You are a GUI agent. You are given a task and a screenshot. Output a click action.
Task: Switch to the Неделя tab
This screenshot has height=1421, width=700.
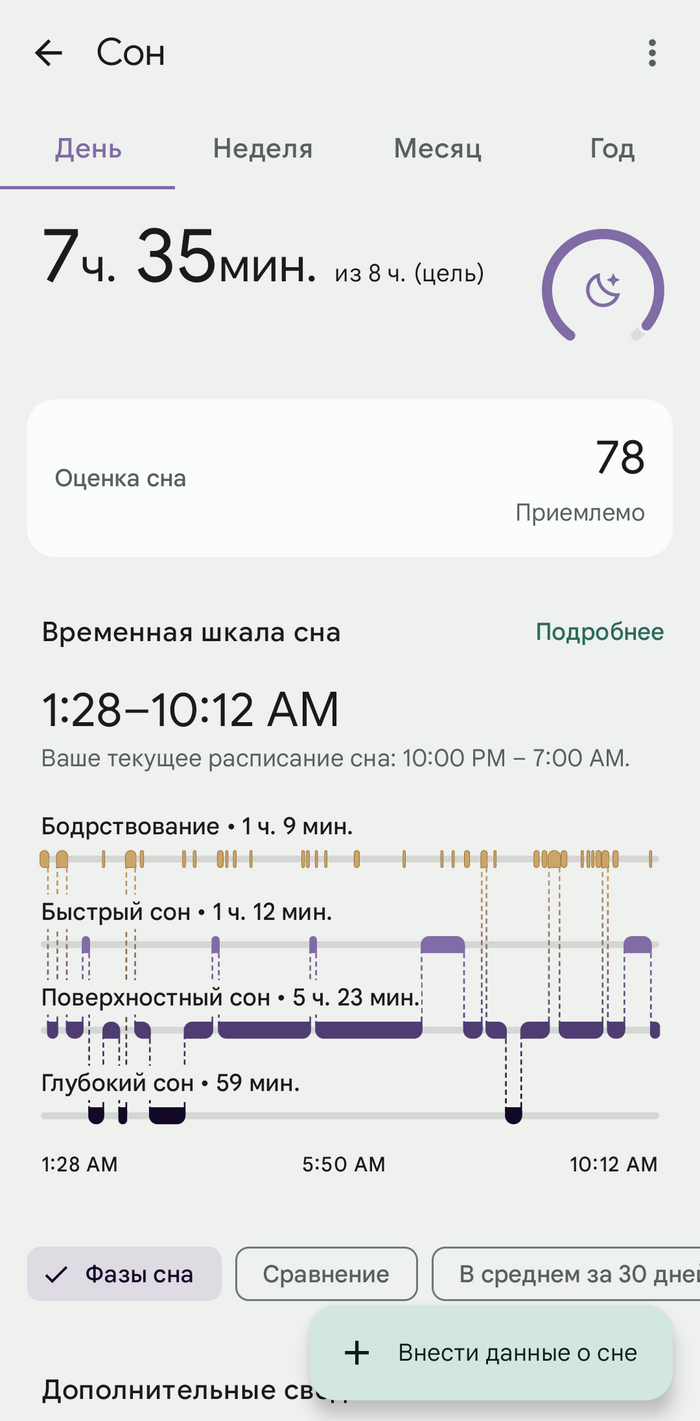(263, 150)
